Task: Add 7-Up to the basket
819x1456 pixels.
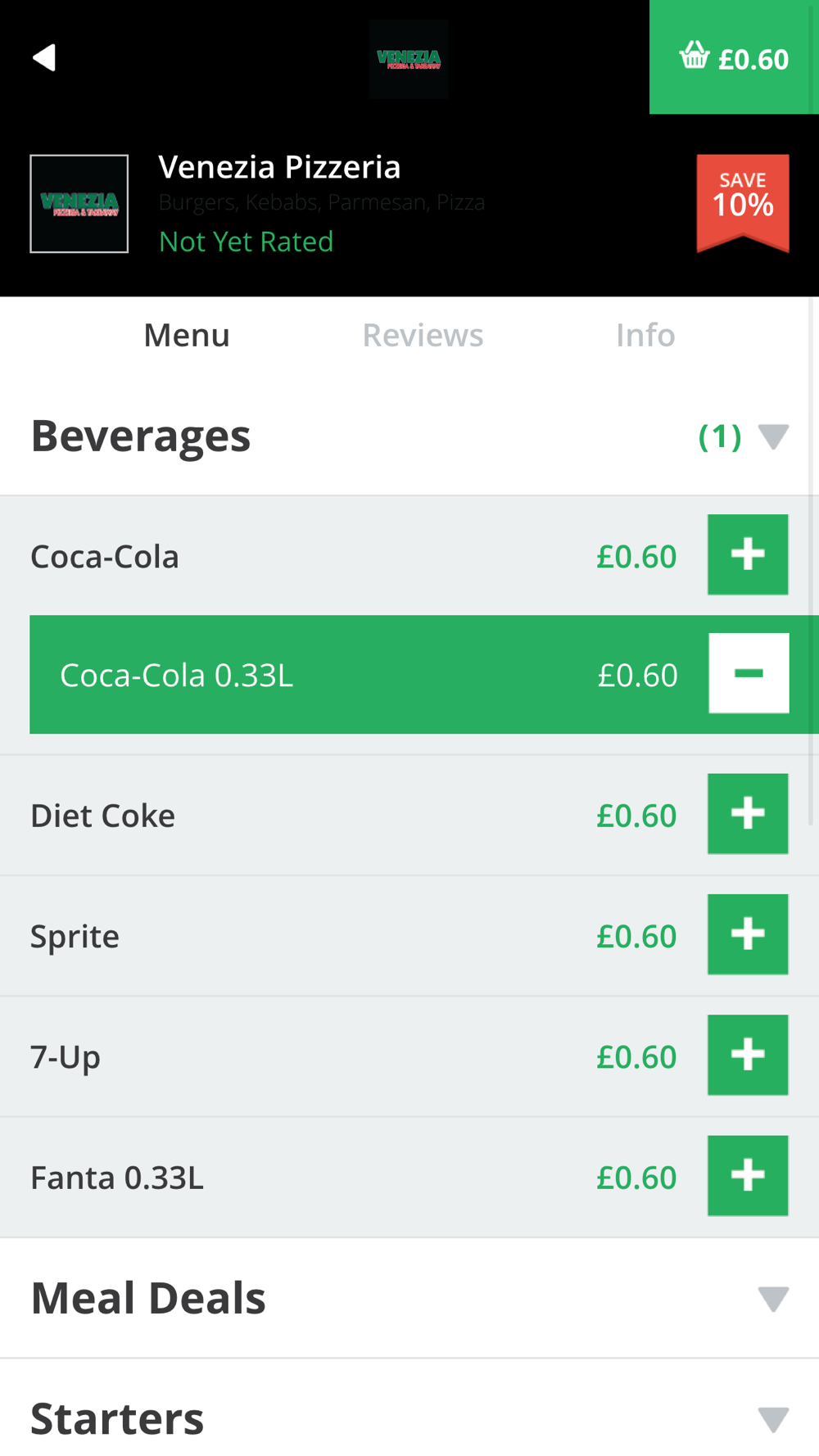Action: pos(748,1055)
